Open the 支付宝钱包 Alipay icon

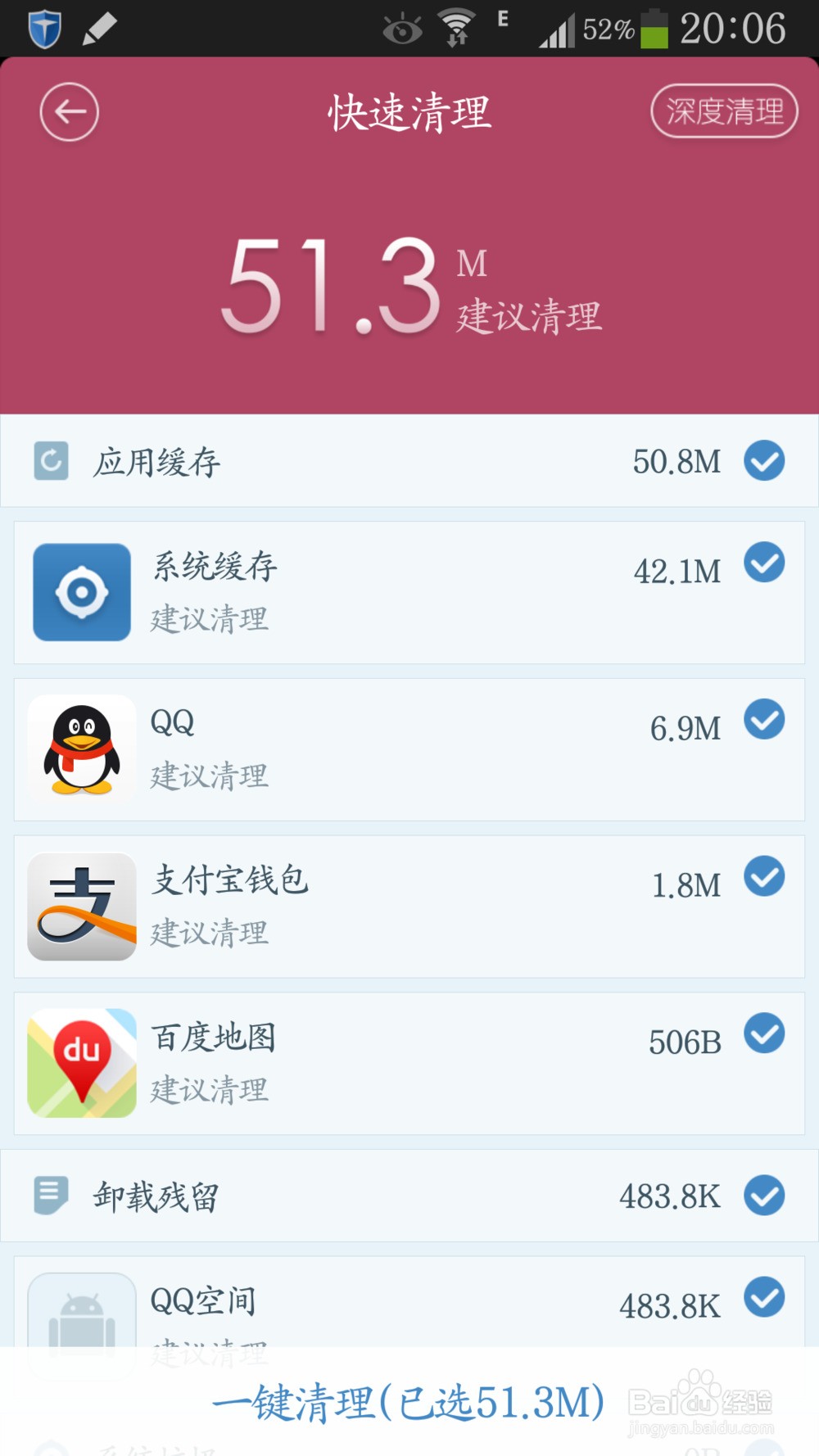tap(81, 906)
